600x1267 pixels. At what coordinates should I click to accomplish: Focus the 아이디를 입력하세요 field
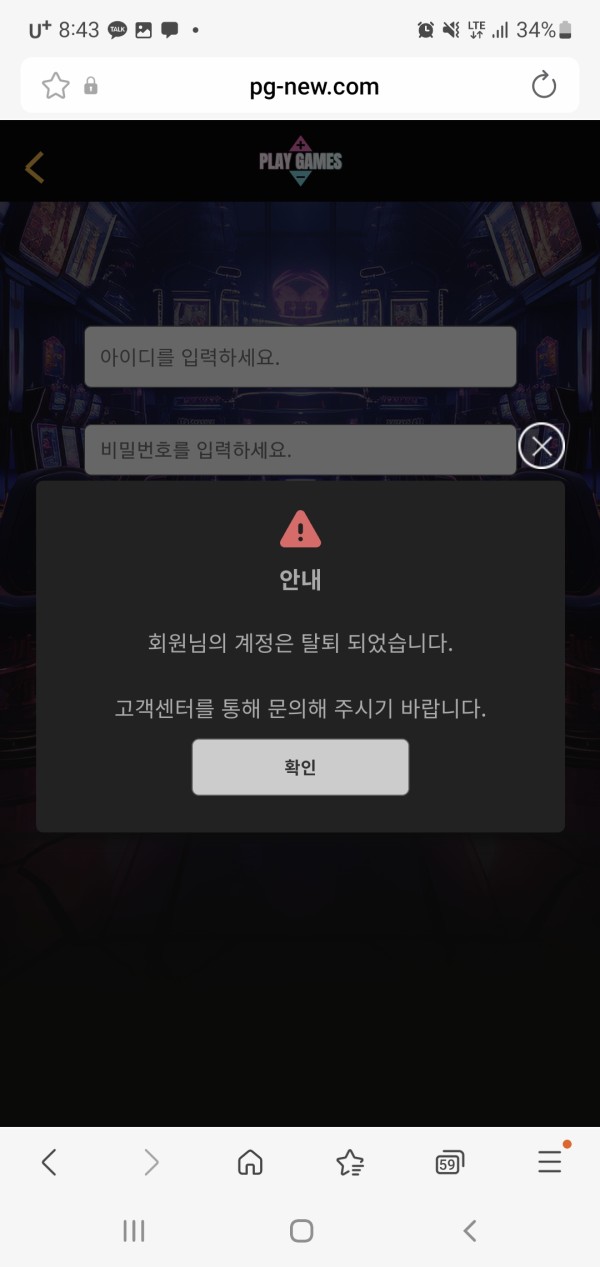pyautogui.click(x=300, y=357)
